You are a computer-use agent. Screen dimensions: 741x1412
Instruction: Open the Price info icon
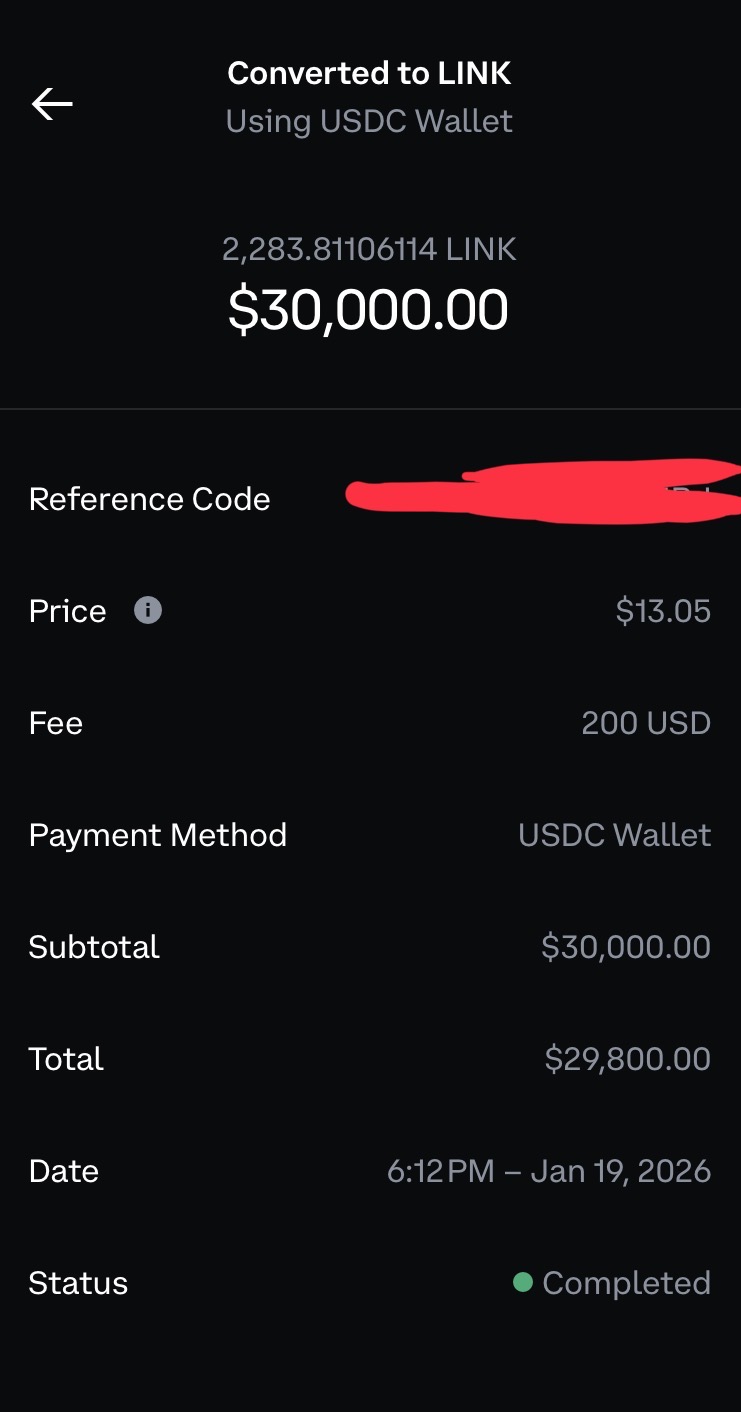[x=148, y=610]
